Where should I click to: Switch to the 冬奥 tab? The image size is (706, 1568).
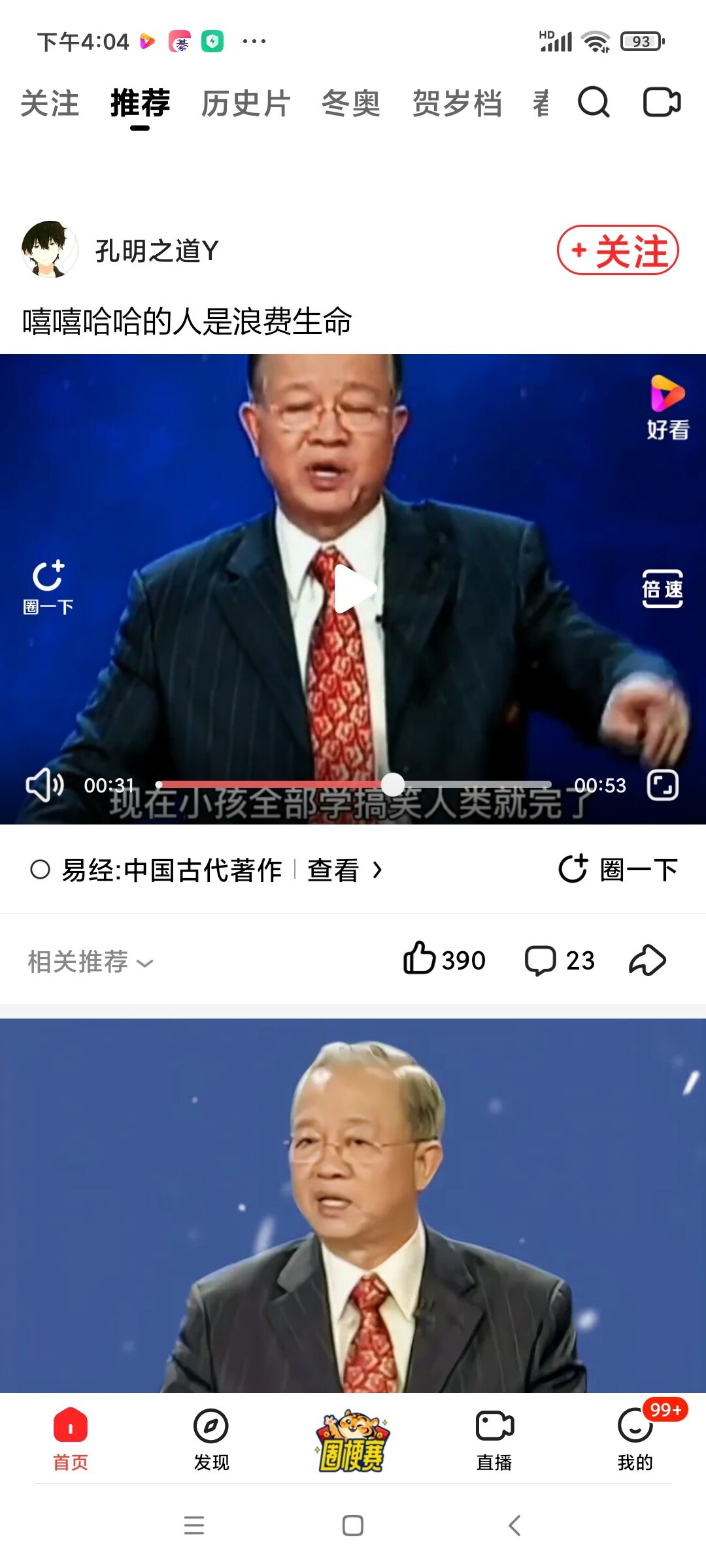click(x=351, y=103)
